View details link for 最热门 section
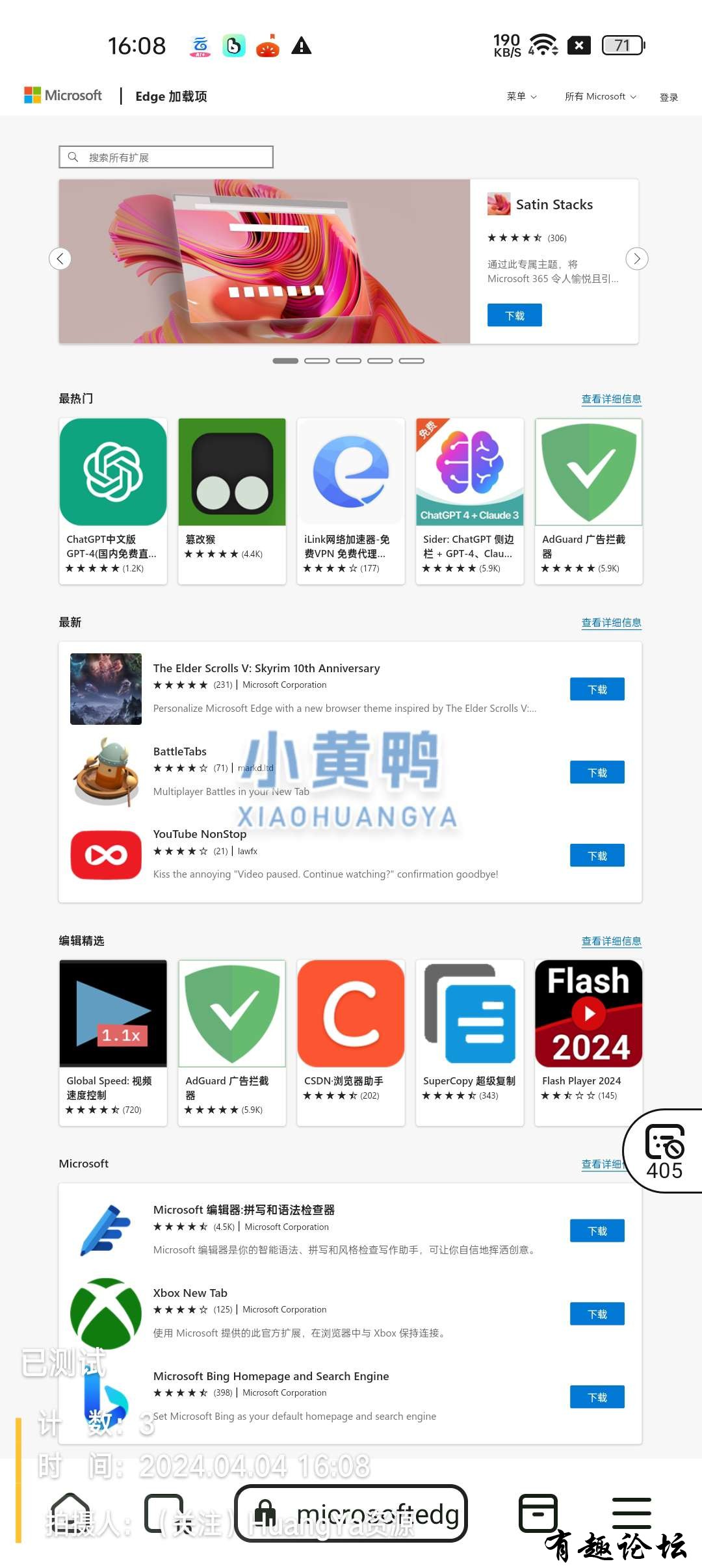 coord(611,399)
